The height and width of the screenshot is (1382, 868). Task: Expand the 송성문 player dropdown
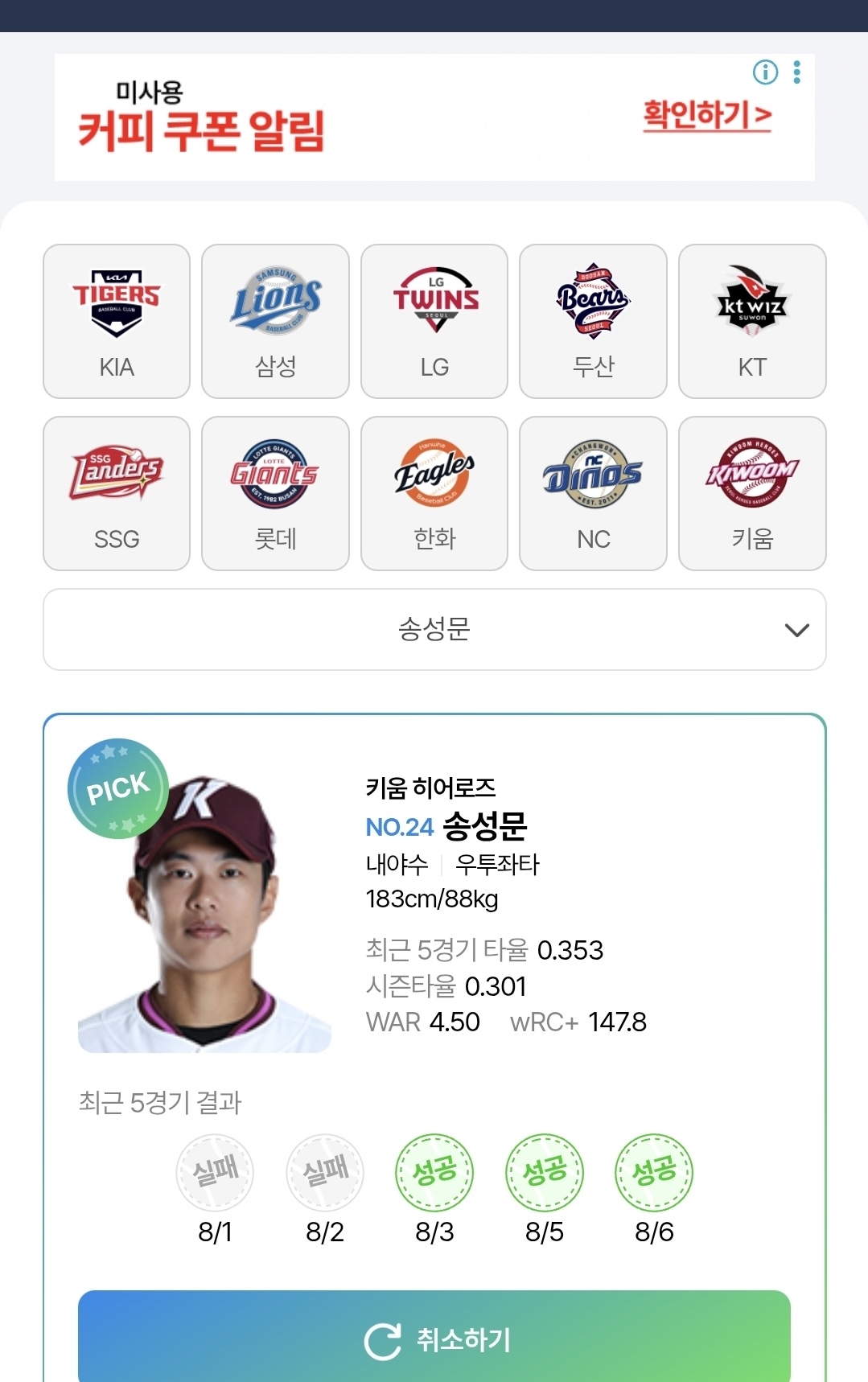(434, 629)
